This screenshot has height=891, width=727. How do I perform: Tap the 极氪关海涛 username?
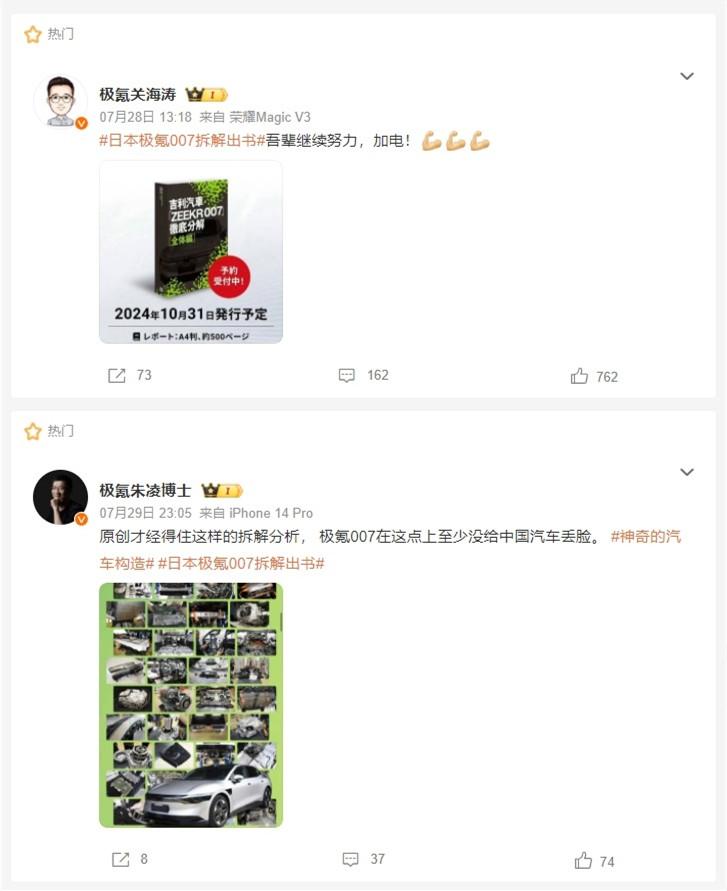click(x=137, y=94)
